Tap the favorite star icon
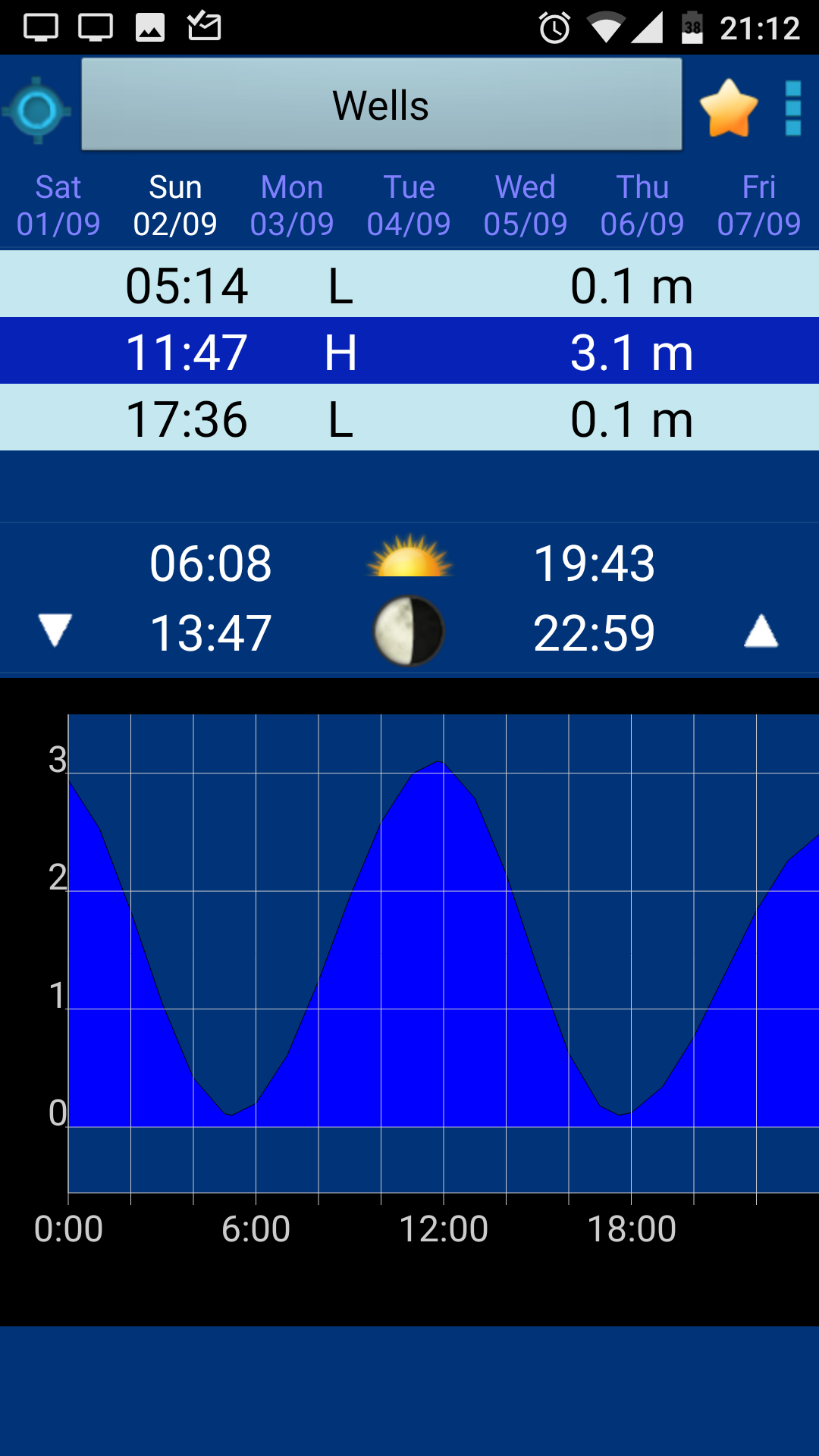The height and width of the screenshot is (1456, 819). coord(729,108)
